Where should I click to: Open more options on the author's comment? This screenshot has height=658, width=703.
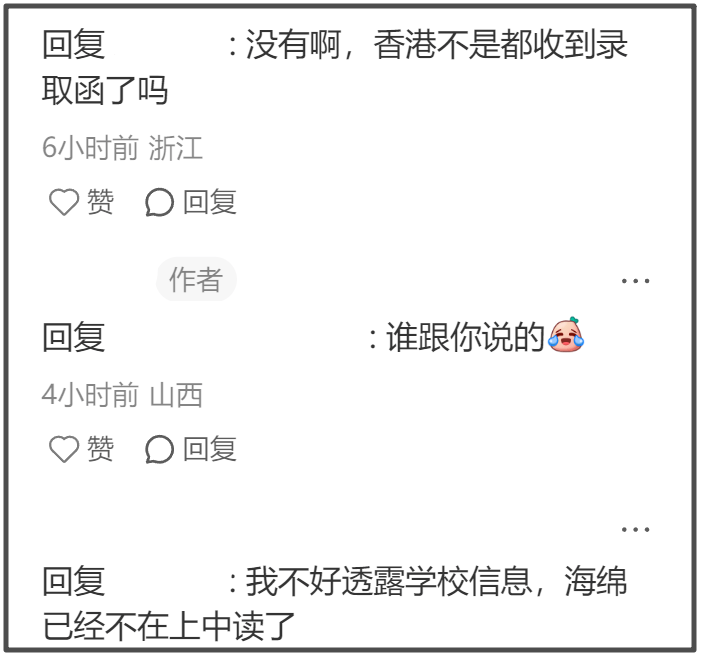tap(636, 282)
